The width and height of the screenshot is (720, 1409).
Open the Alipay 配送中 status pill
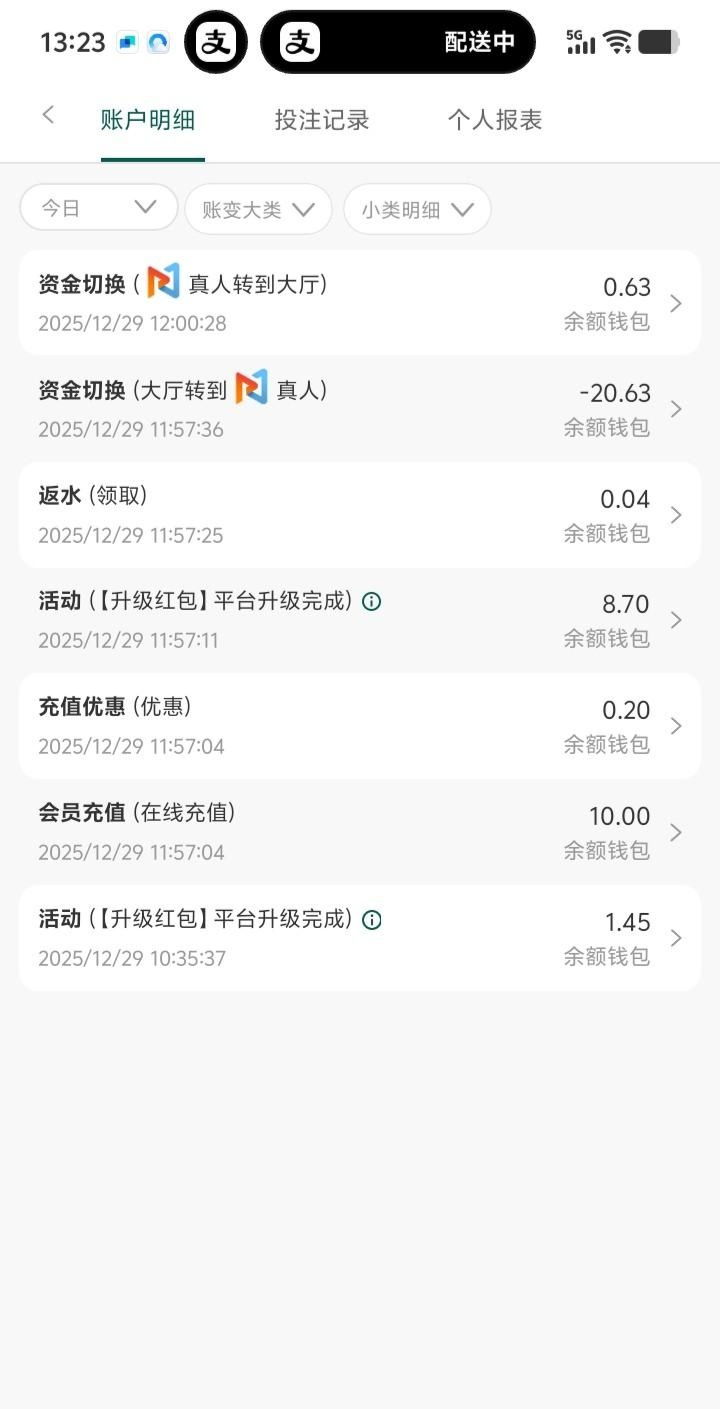[x=398, y=42]
